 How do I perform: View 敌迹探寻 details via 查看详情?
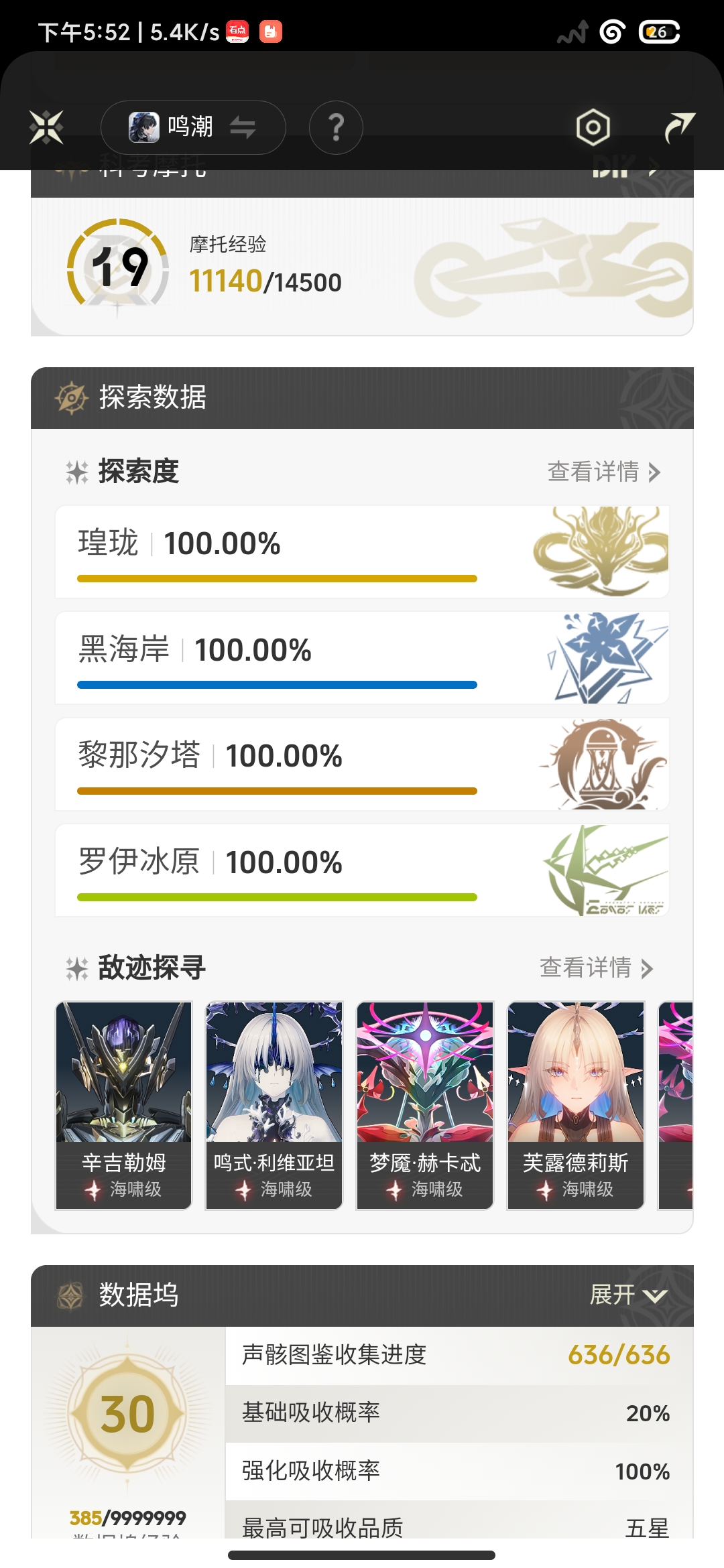(x=596, y=968)
